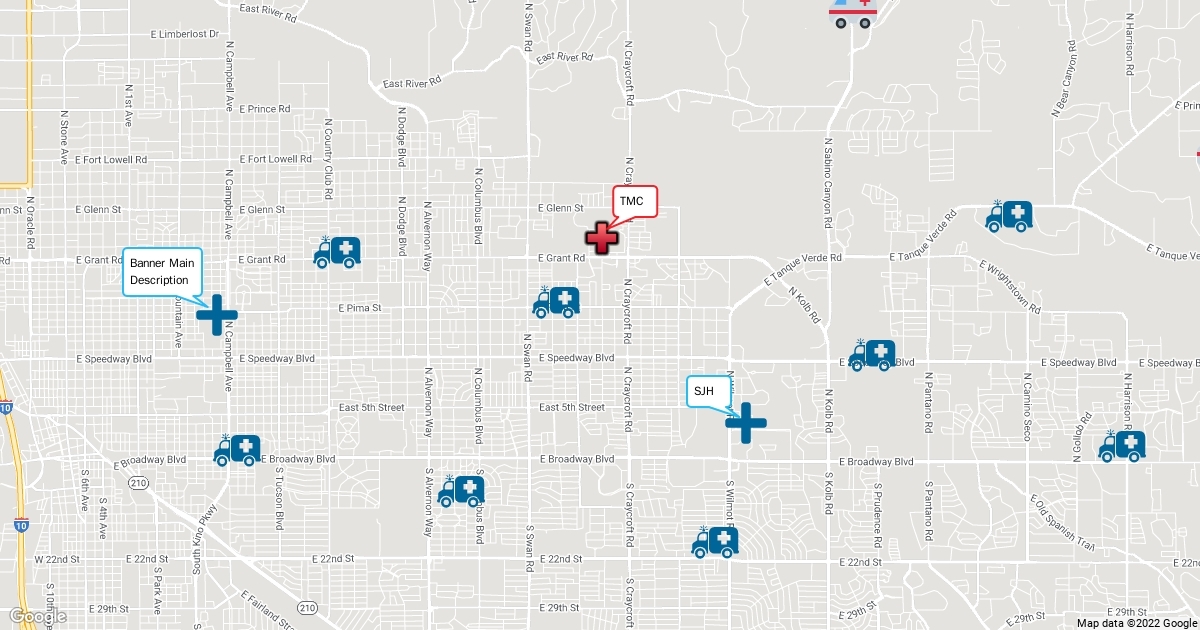Tap ambulance marker on Speedway near Kolb
Screen dimensions: 1200x630
click(872, 355)
